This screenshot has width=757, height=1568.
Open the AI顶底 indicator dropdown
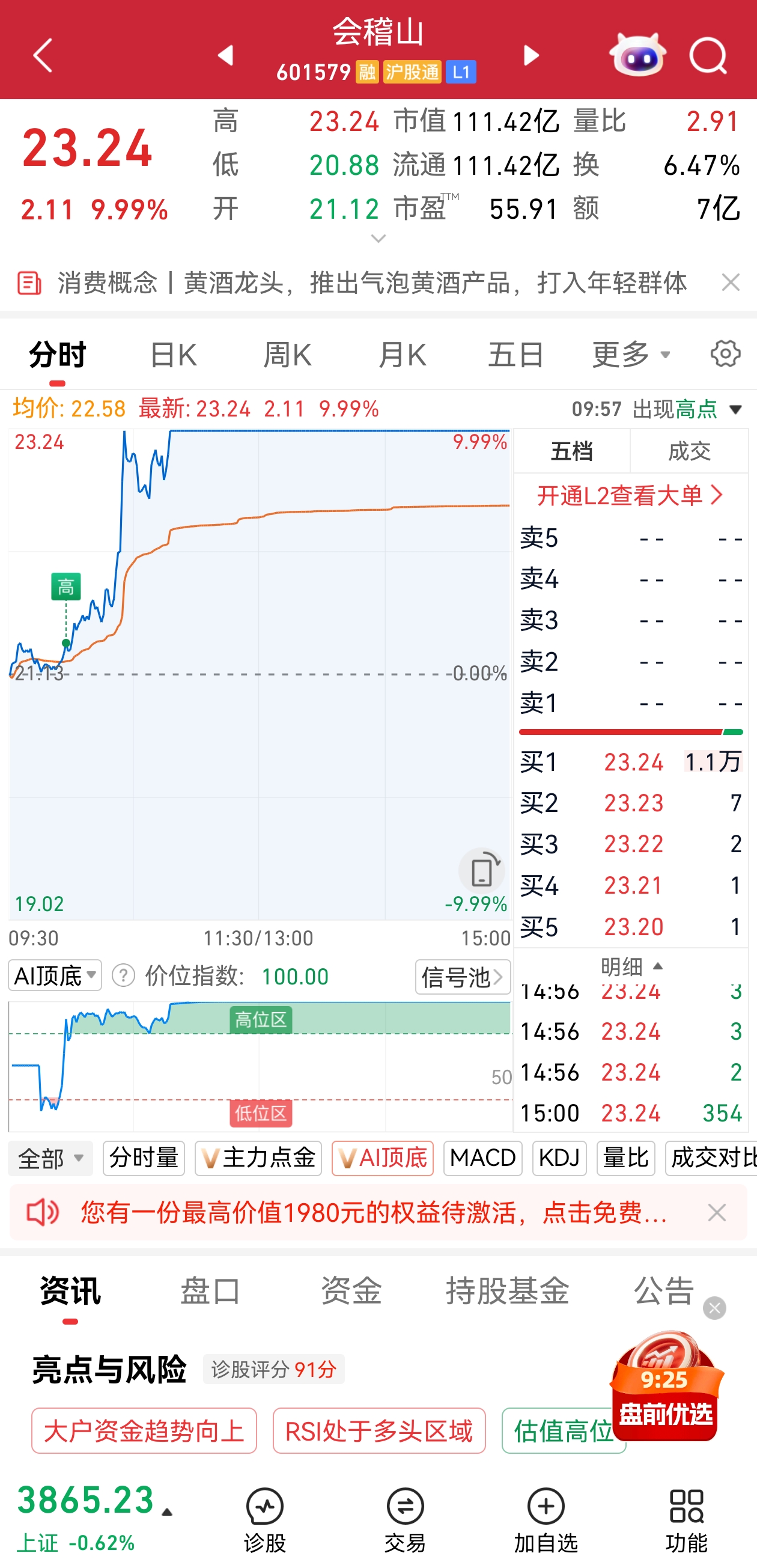[x=55, y=976]
